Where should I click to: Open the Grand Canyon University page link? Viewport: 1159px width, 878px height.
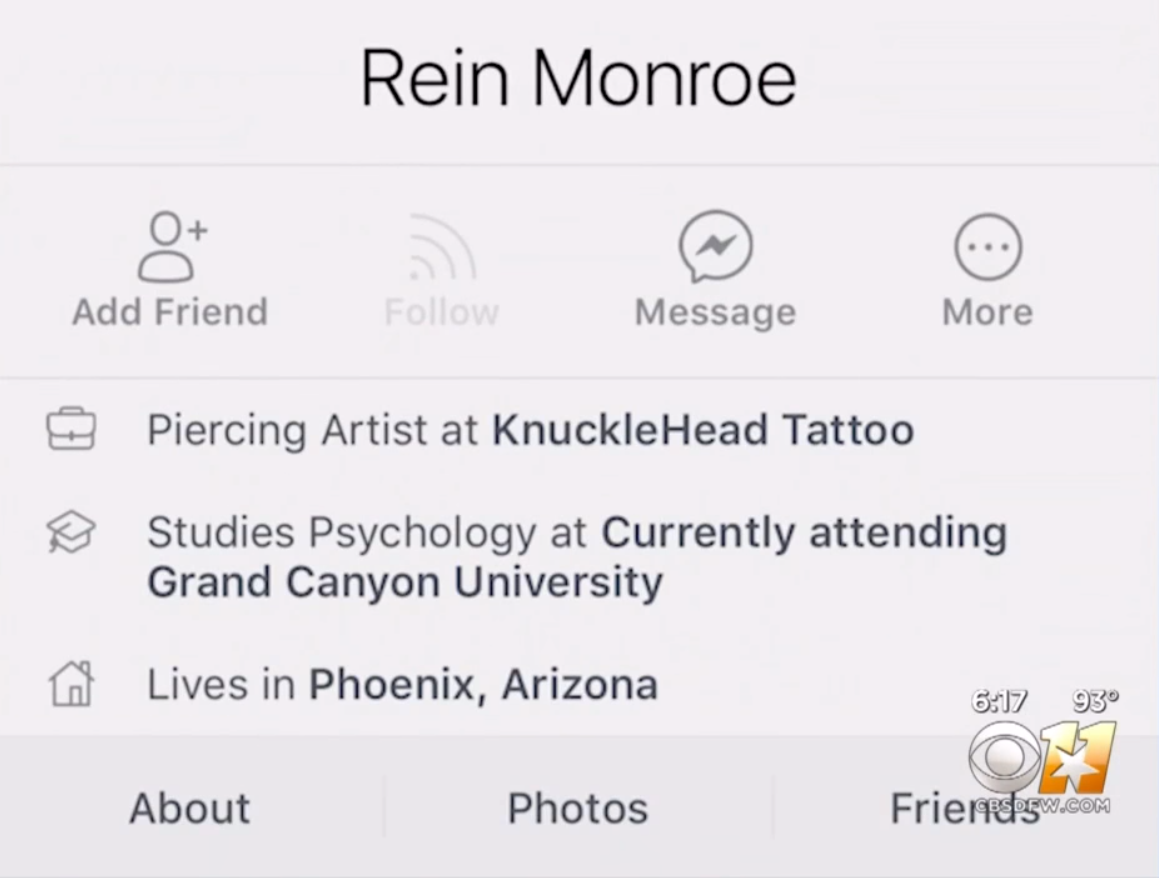pos(404,583)
